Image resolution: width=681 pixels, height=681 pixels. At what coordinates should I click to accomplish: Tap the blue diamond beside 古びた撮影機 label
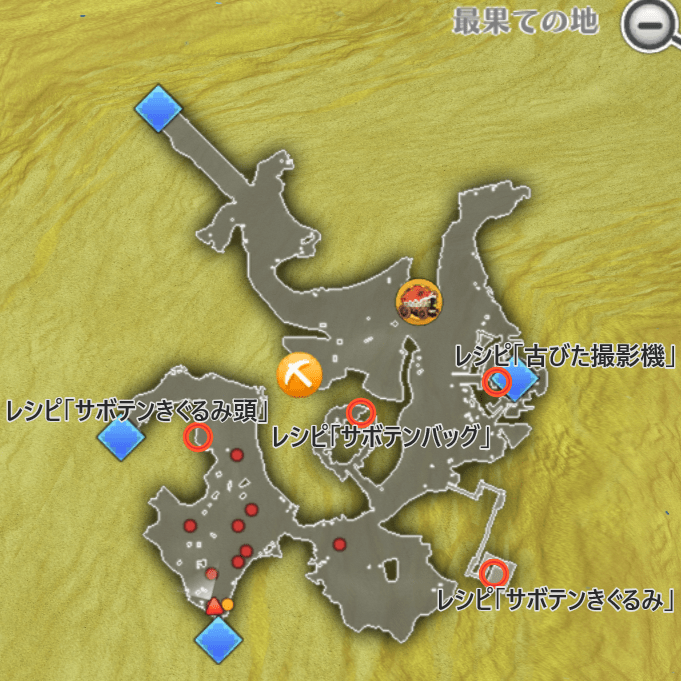click(x=519, y=381)
